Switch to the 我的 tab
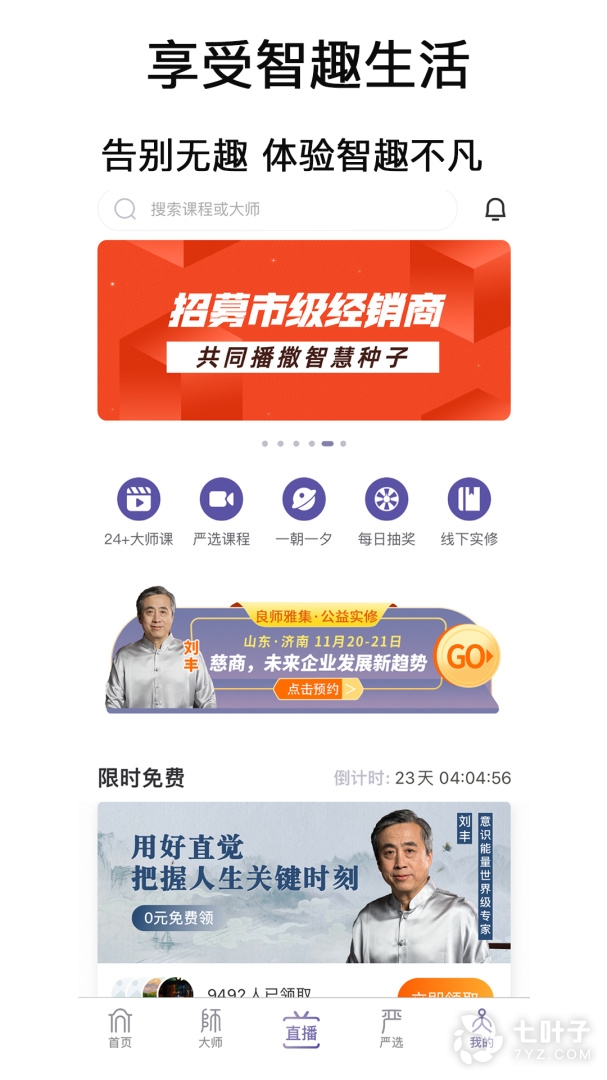Viewport: 607px width, 1080px height. (481, 1029)
